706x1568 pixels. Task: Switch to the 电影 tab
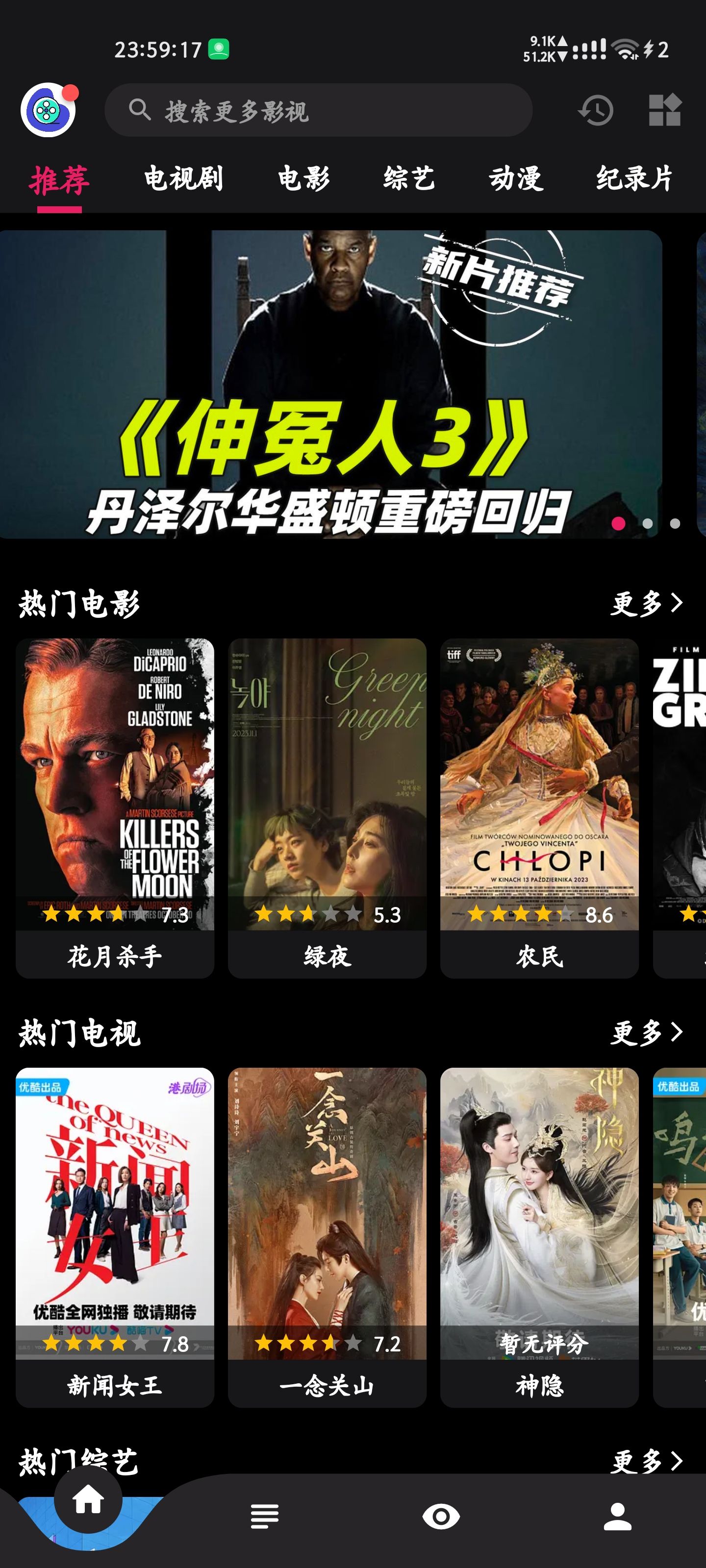click(303, 179)
